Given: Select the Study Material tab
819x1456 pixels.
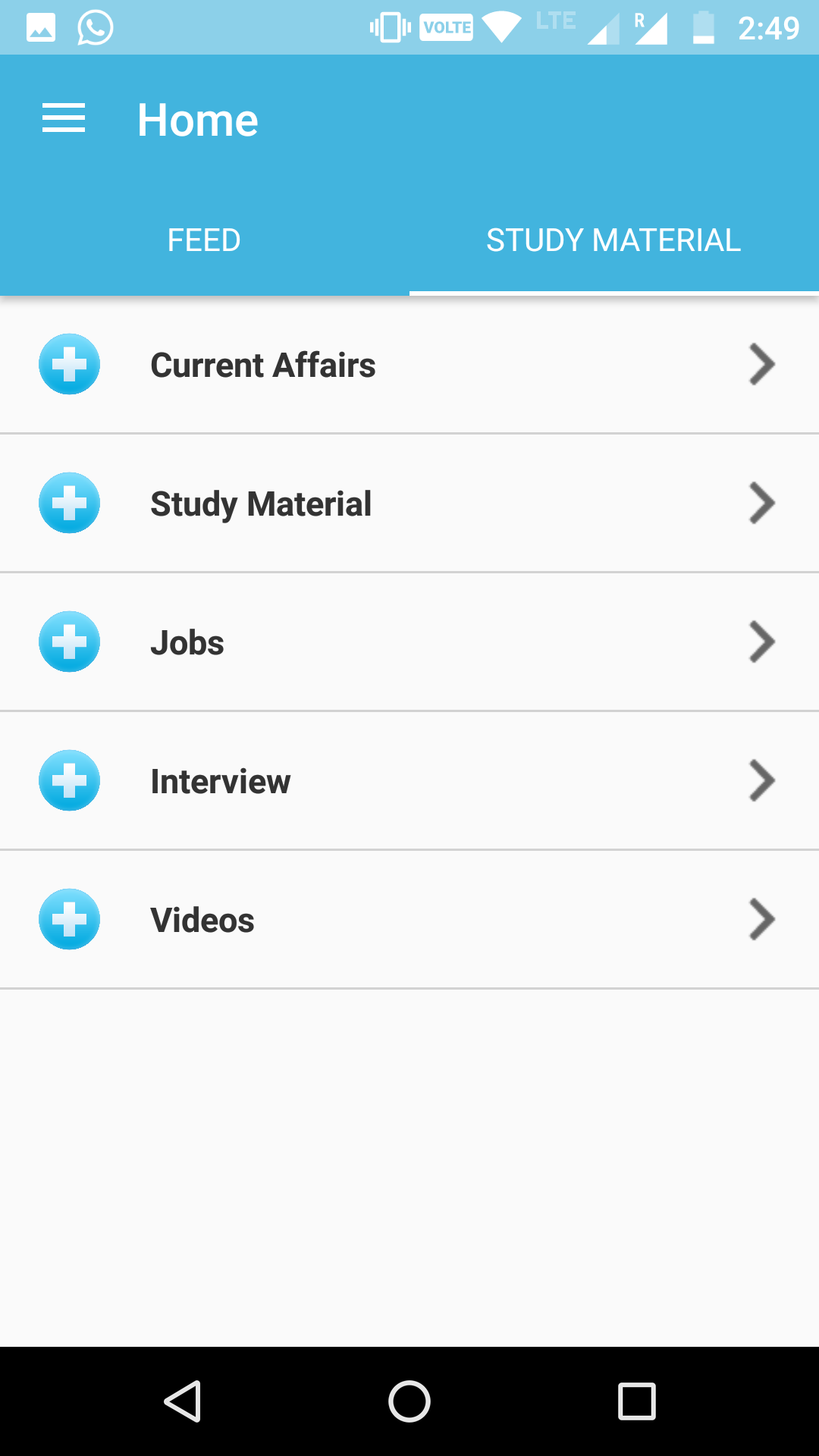Looking at the screenshot, I should pos(613,240).
